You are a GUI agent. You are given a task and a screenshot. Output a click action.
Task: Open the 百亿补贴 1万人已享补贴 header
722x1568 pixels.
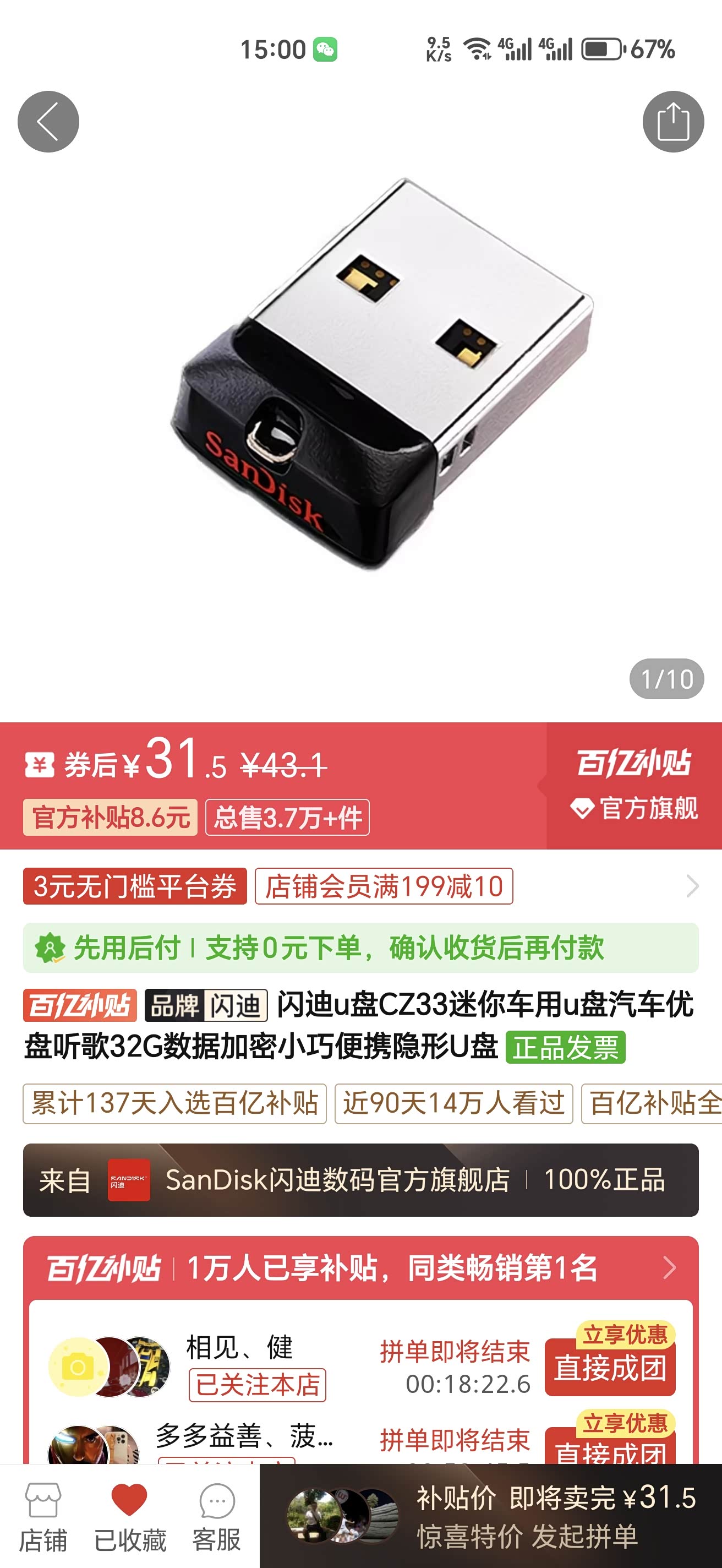point(360,1268)
